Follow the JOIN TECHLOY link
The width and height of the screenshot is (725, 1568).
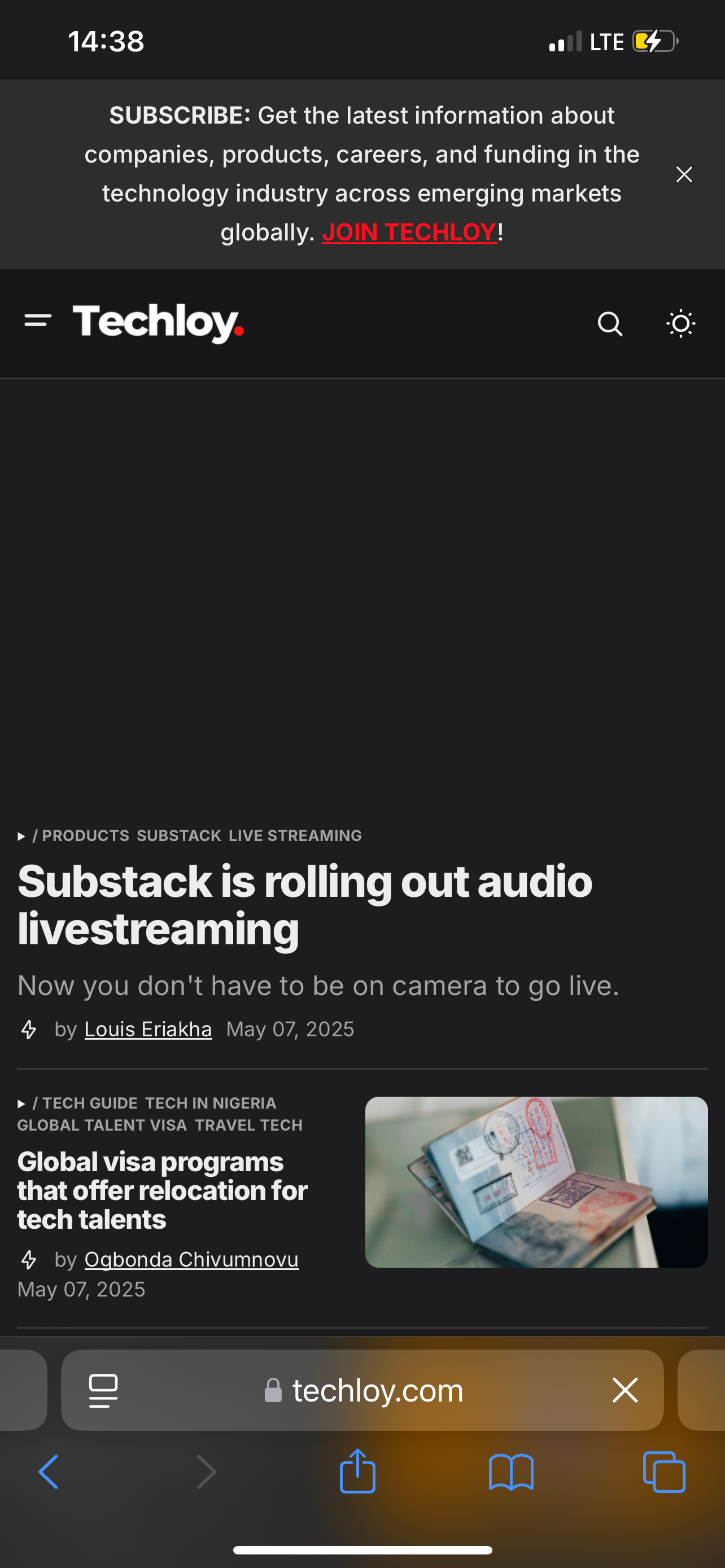click(409, 232)
